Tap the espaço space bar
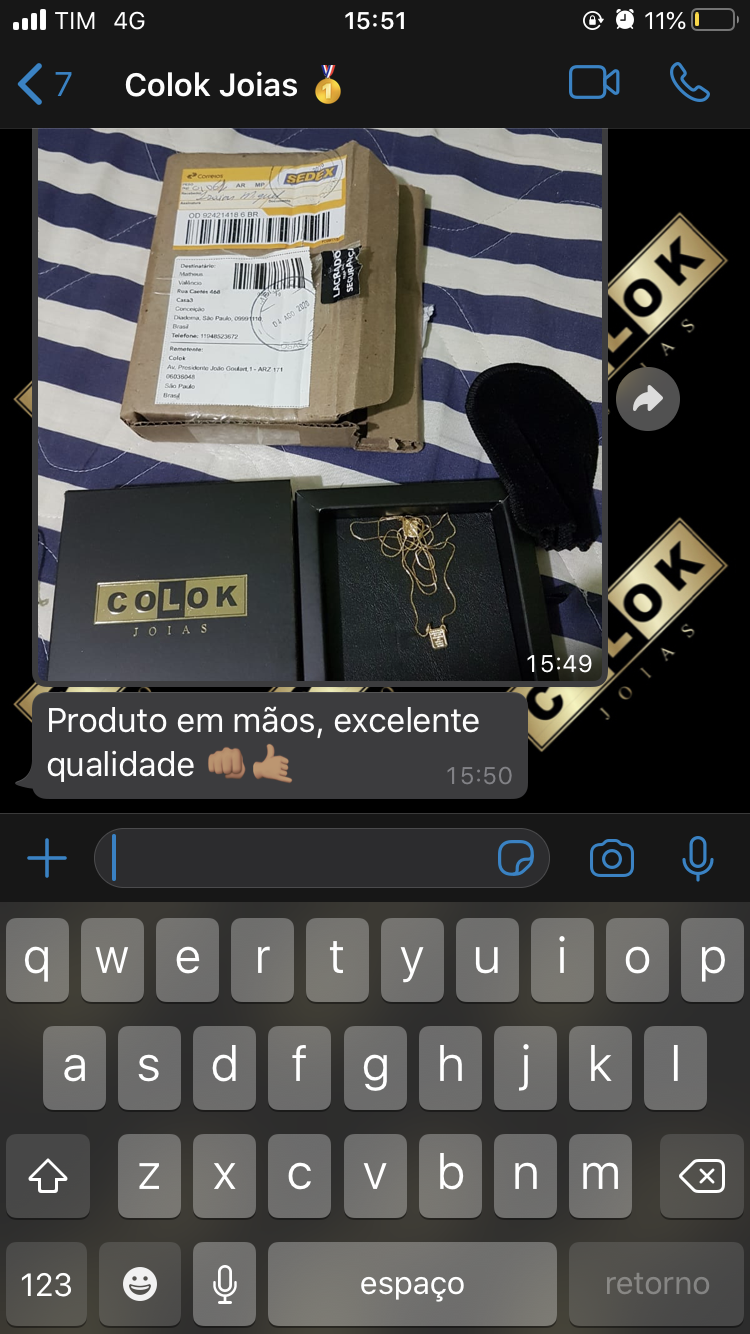 412,1284
